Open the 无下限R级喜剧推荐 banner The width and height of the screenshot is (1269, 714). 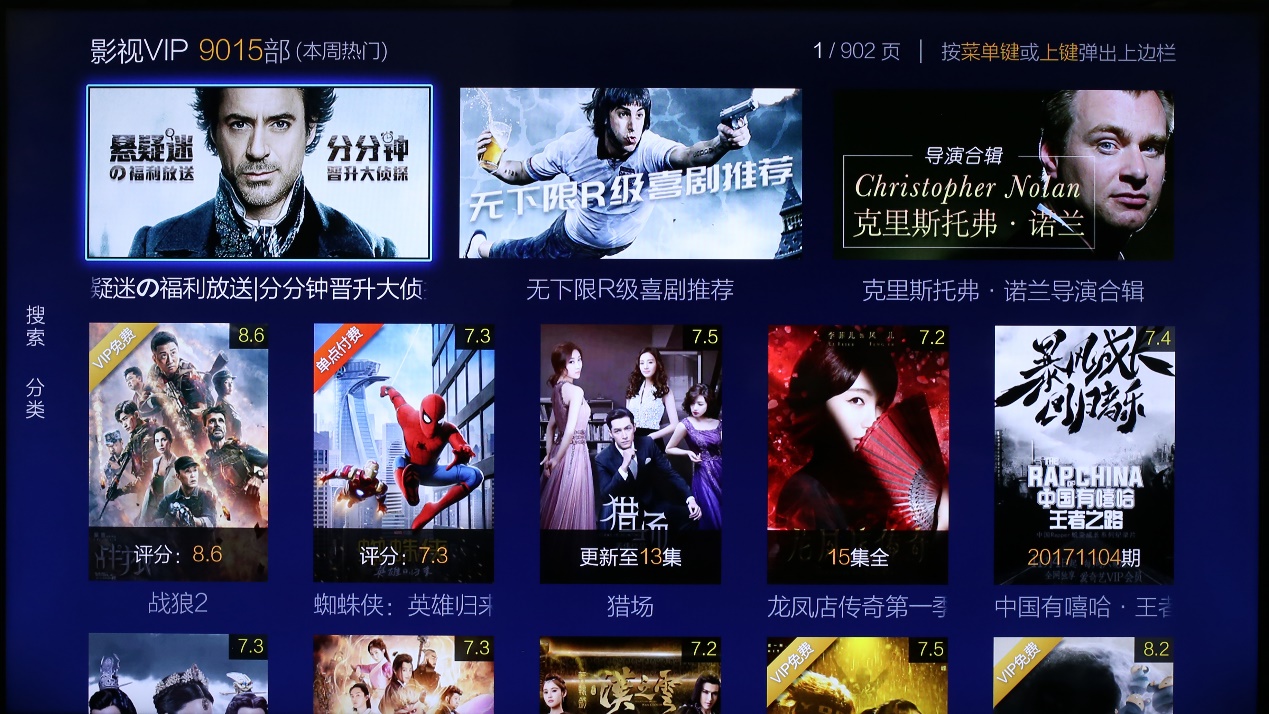point(630,174)
